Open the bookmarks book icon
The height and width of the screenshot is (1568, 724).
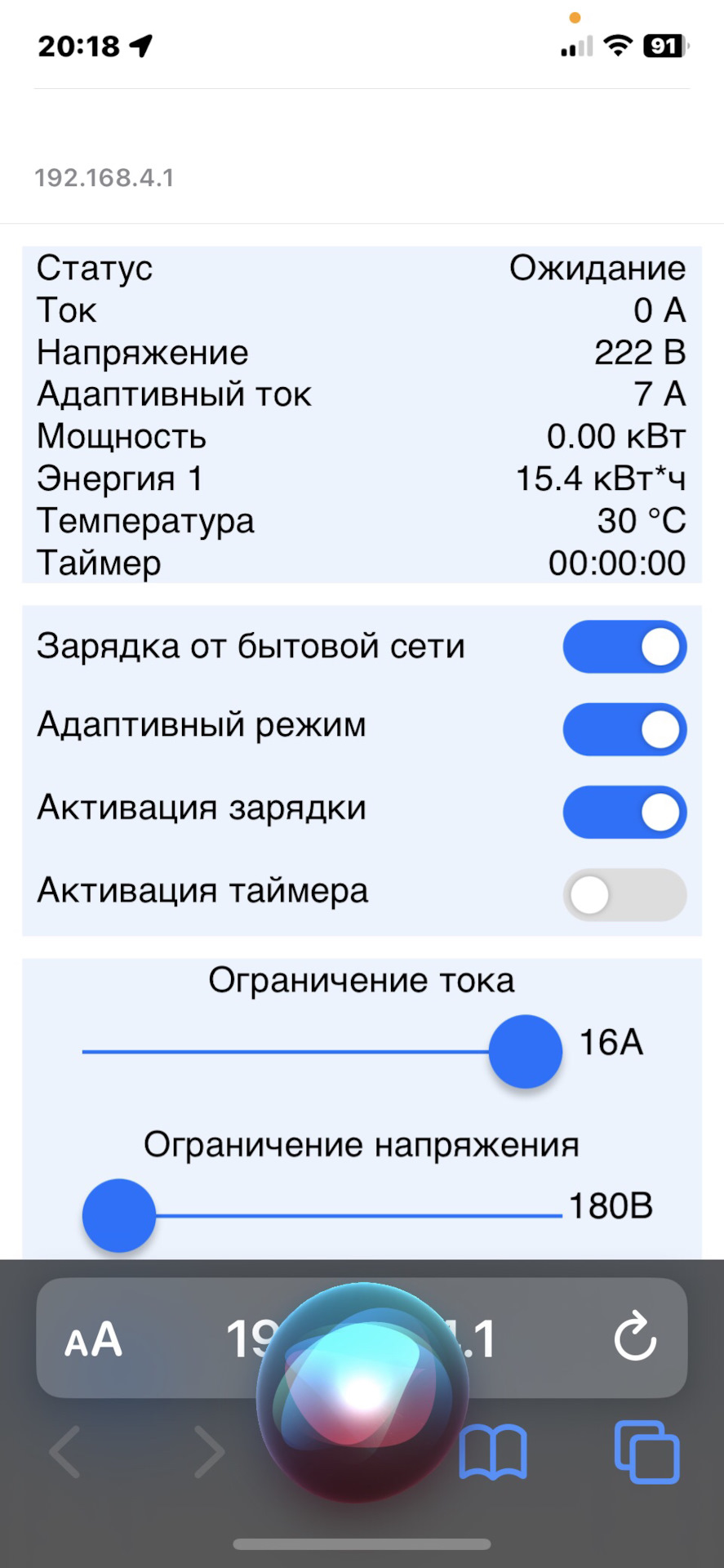click(494, 1452)
